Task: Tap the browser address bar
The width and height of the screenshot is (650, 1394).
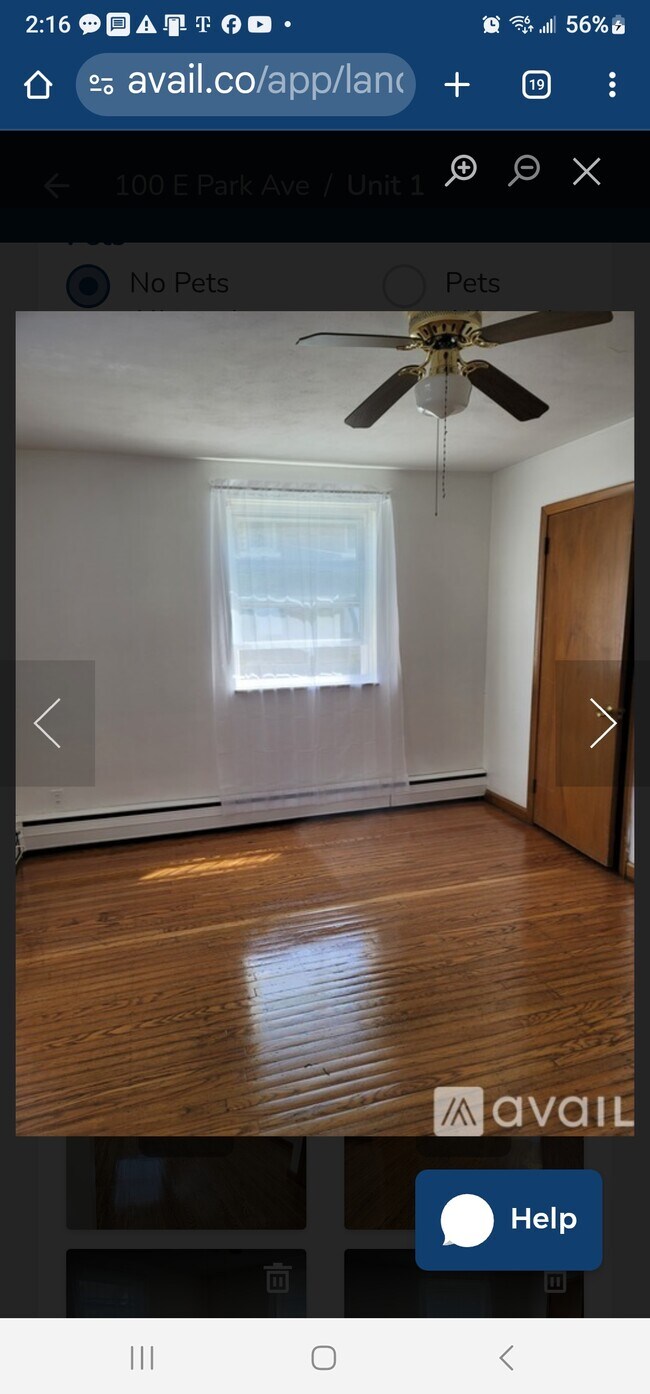Action: [x=245, y=84]
